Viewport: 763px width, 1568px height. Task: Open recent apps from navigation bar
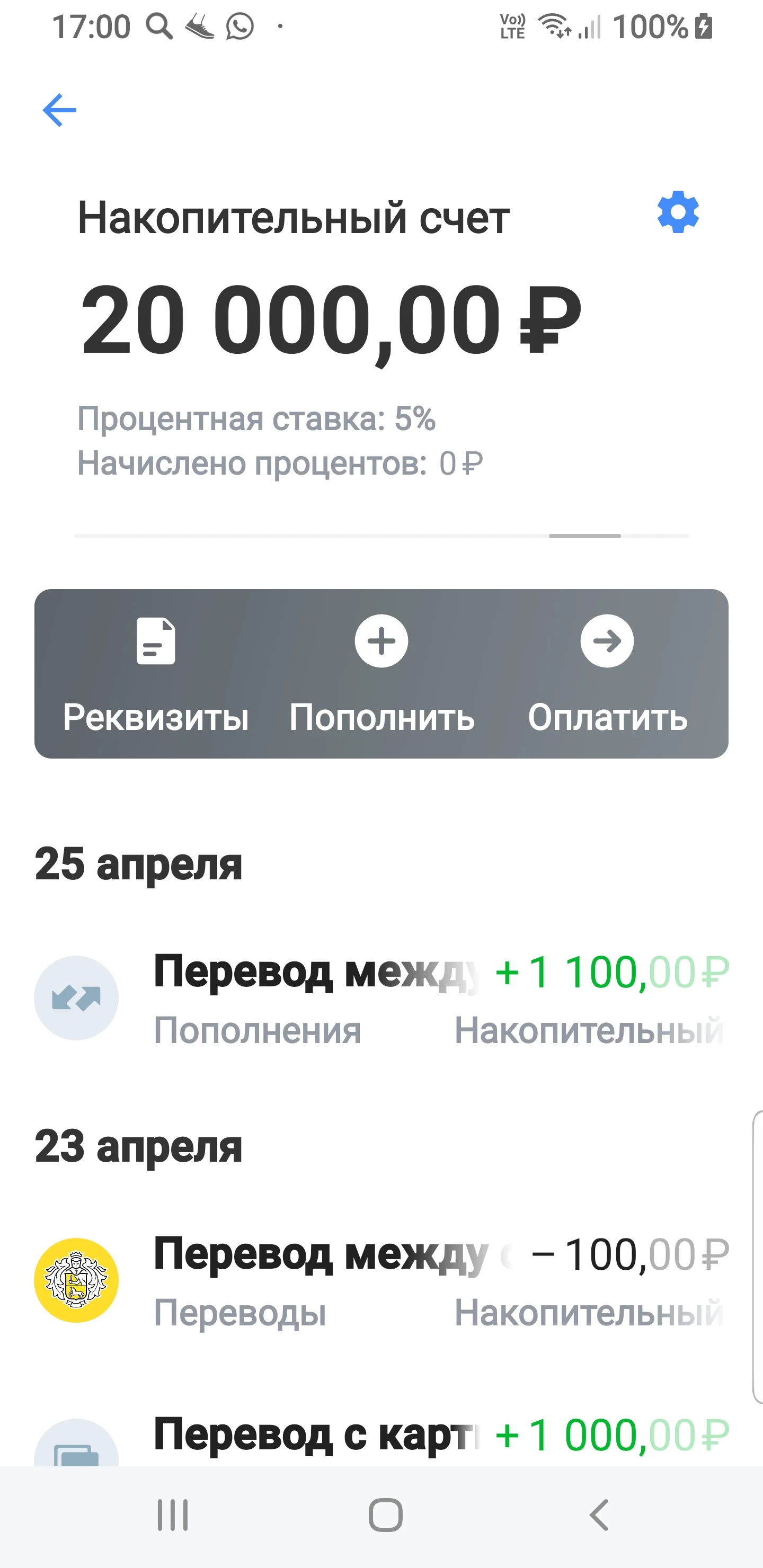click(x=173, y=1516)
